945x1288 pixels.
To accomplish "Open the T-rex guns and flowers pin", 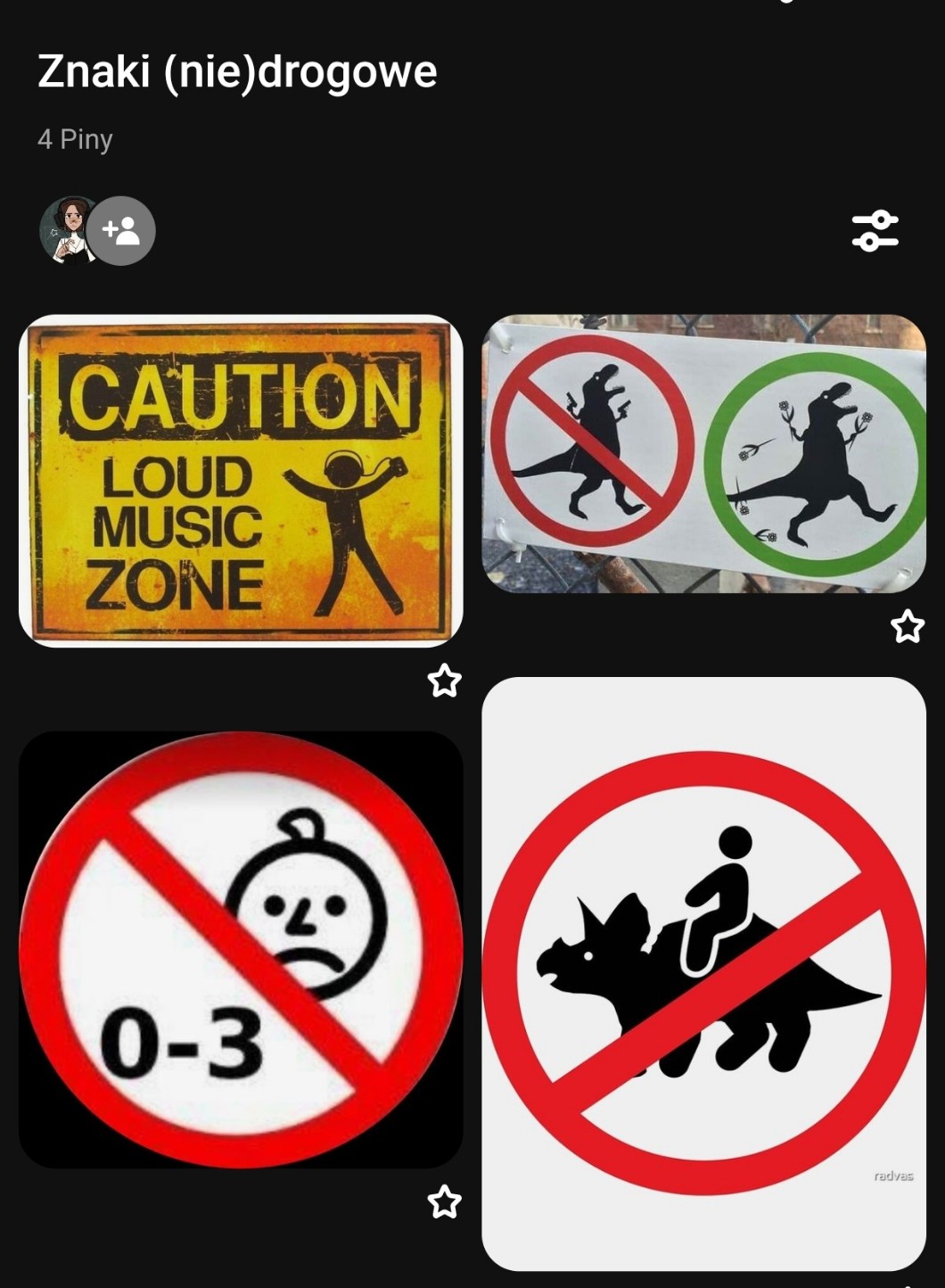I will pos(703,453).
